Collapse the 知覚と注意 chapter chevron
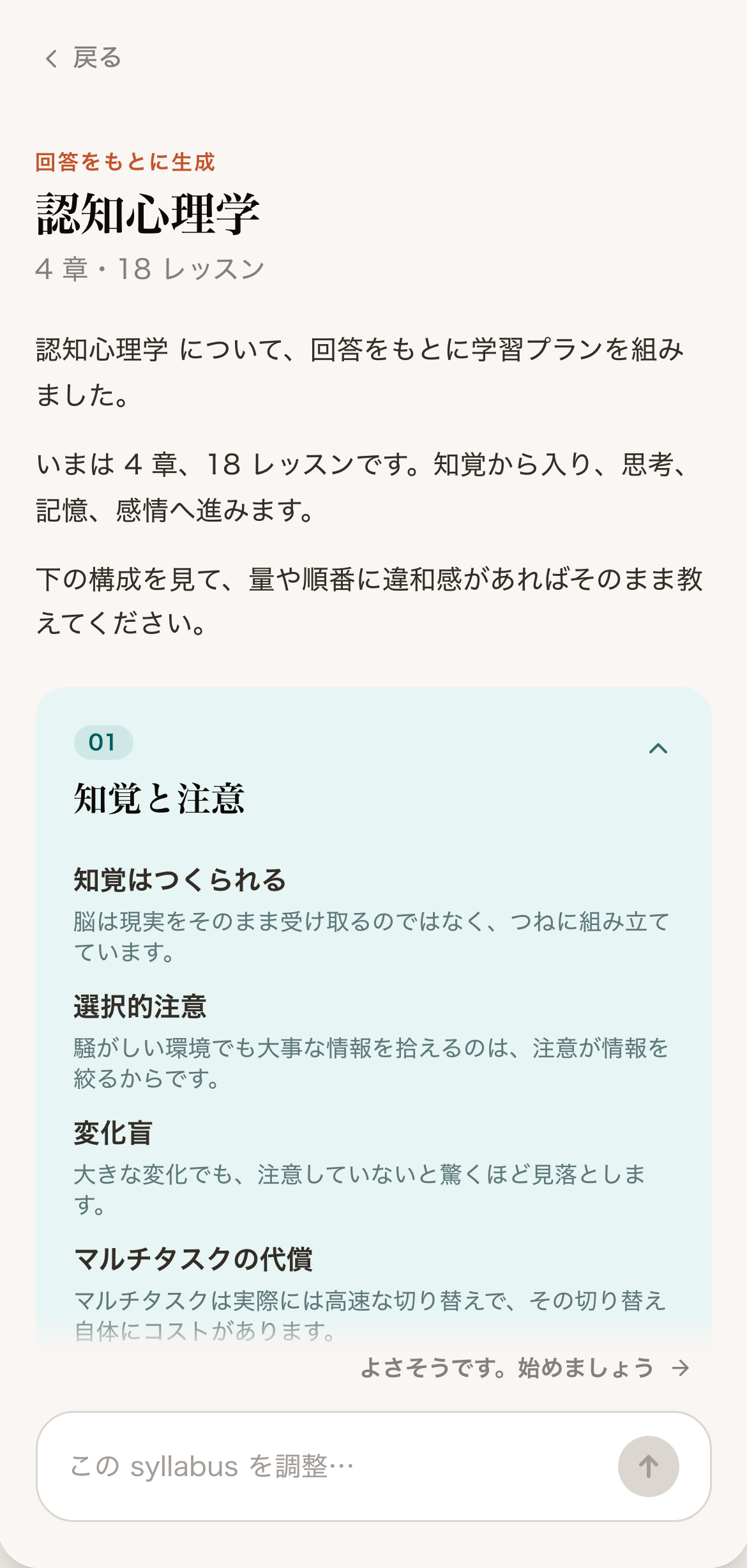This screenshot has height=1568, width=747. (658, 748)
